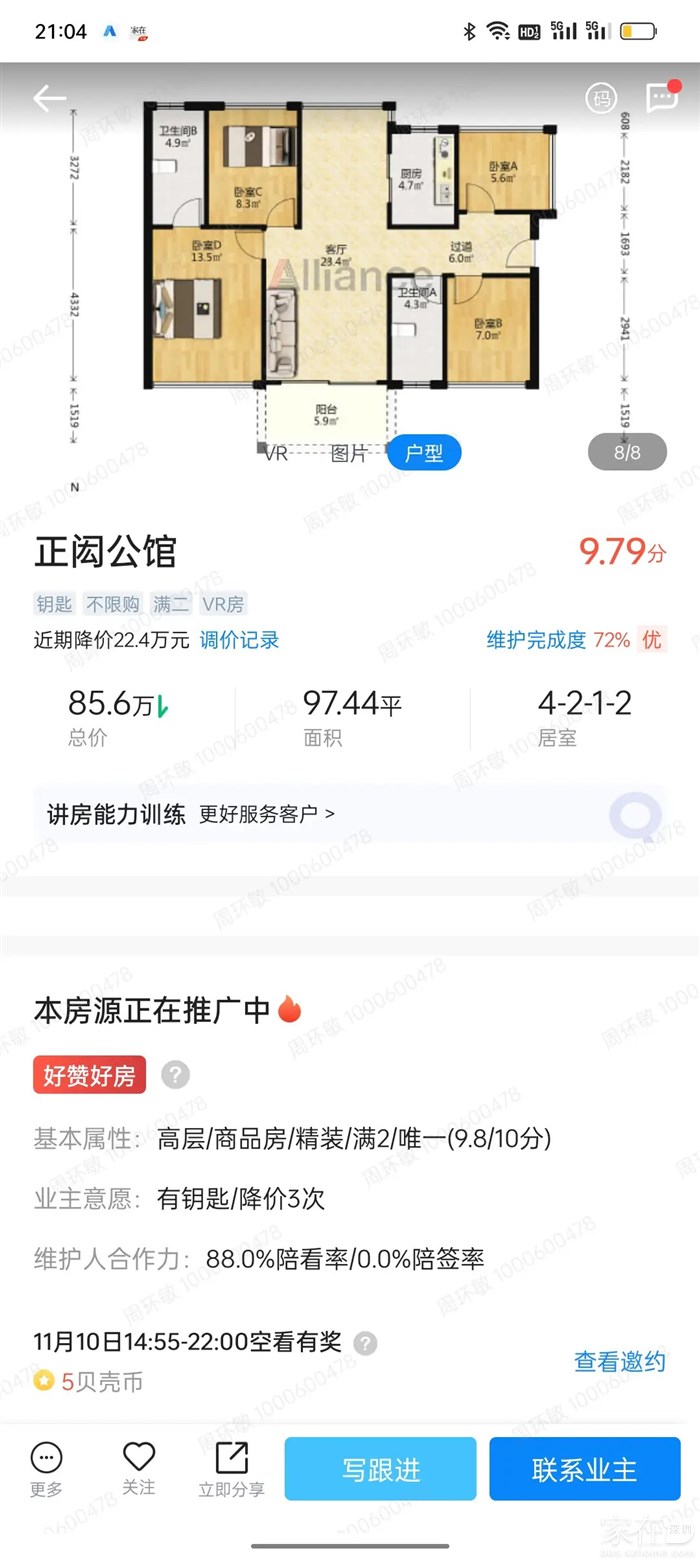The image size is (700, 1560).
Task: Open 讲房能力训练 training banner
Action: pos(349,814)
